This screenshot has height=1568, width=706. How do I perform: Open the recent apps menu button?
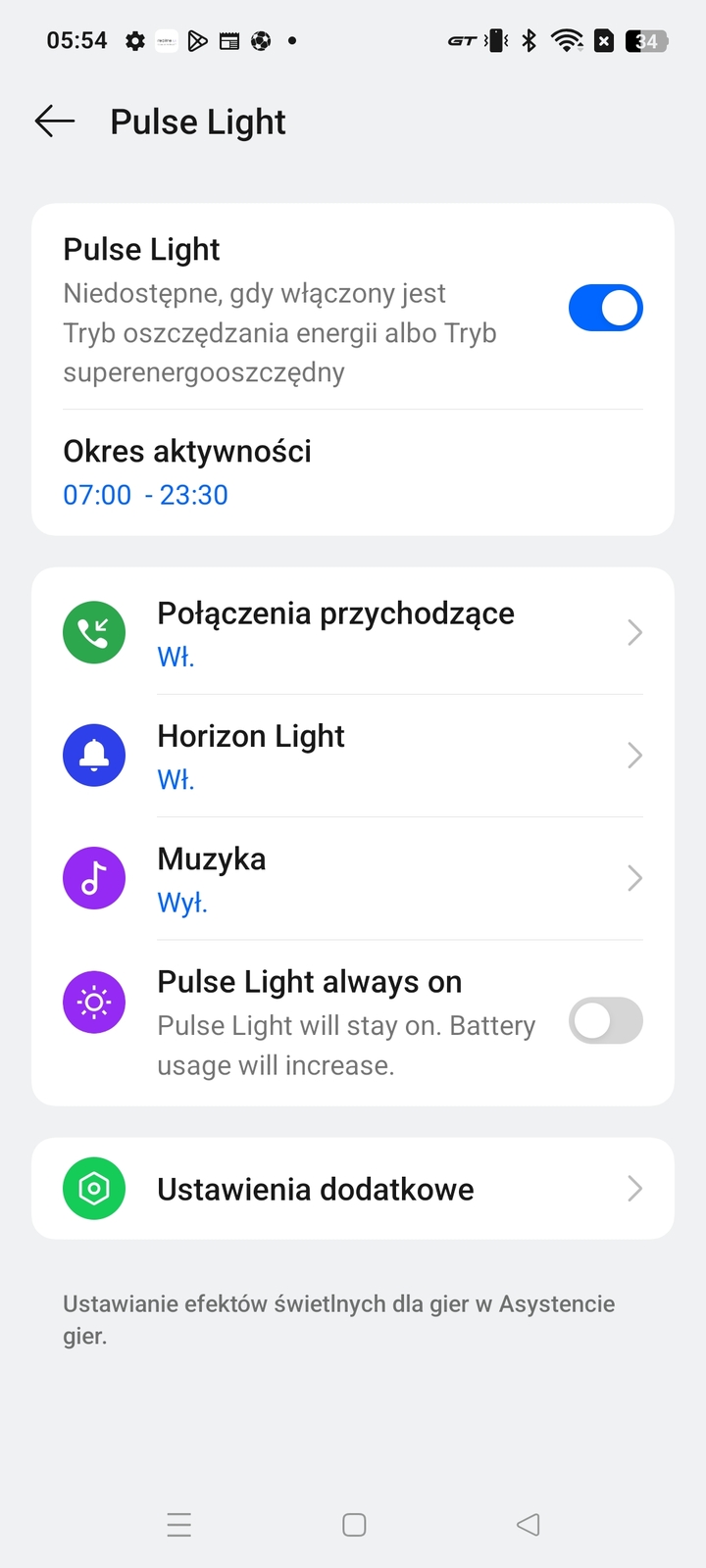click(x=179, y=1525)
